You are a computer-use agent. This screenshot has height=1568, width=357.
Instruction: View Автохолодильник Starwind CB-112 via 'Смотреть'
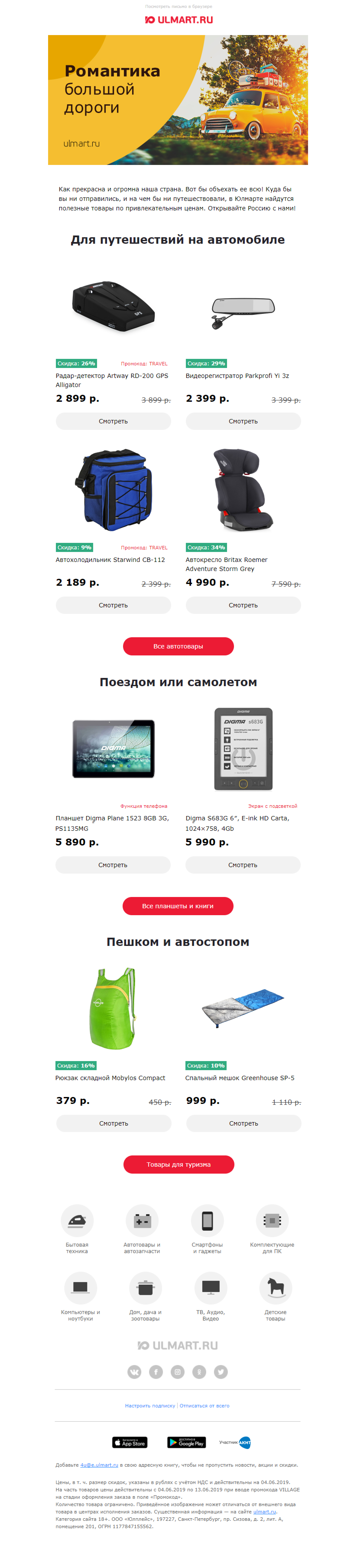(x=113, y=605)
